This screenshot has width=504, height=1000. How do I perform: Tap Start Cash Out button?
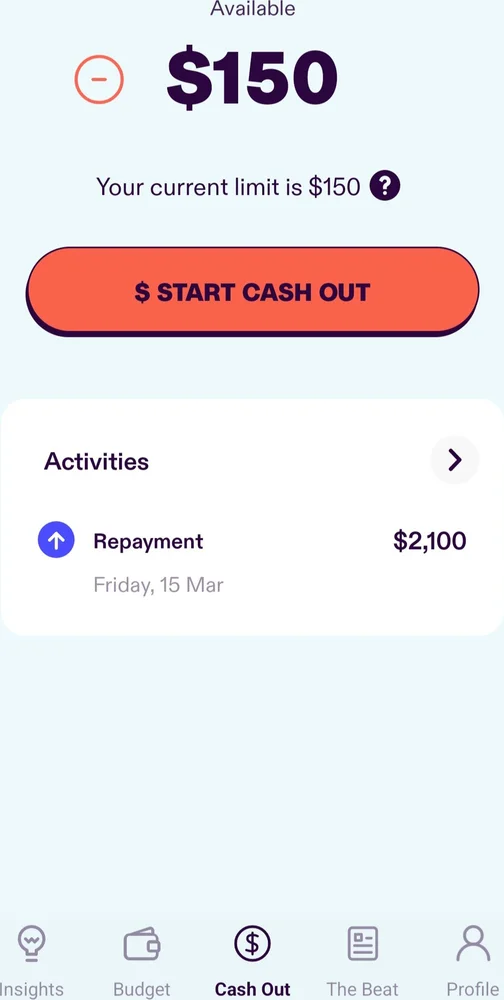pos(253,291)
